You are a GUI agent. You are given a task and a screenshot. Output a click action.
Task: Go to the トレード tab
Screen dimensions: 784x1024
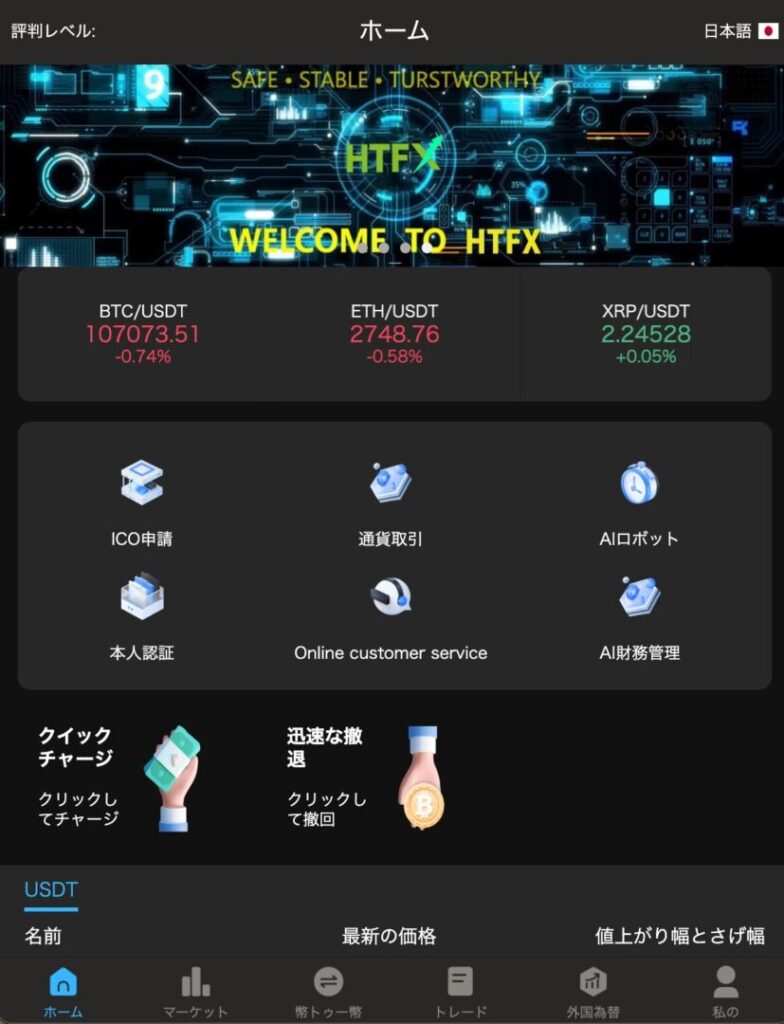[460, 992]
